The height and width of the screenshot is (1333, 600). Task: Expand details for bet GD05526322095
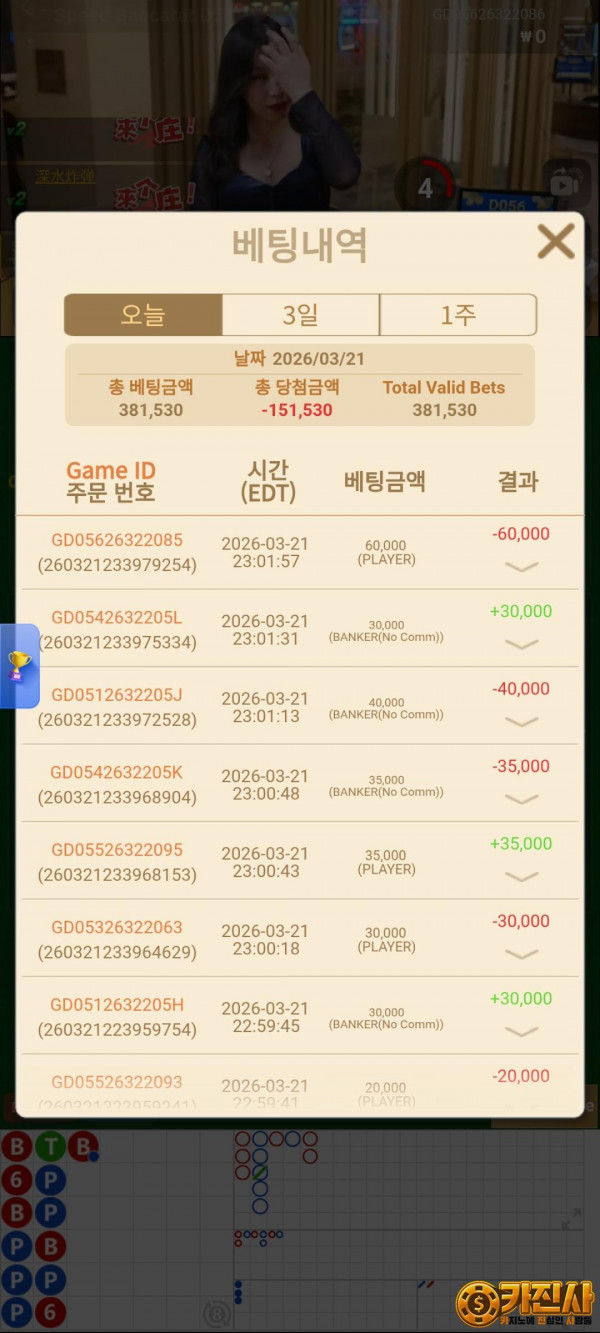pos(521,876)
